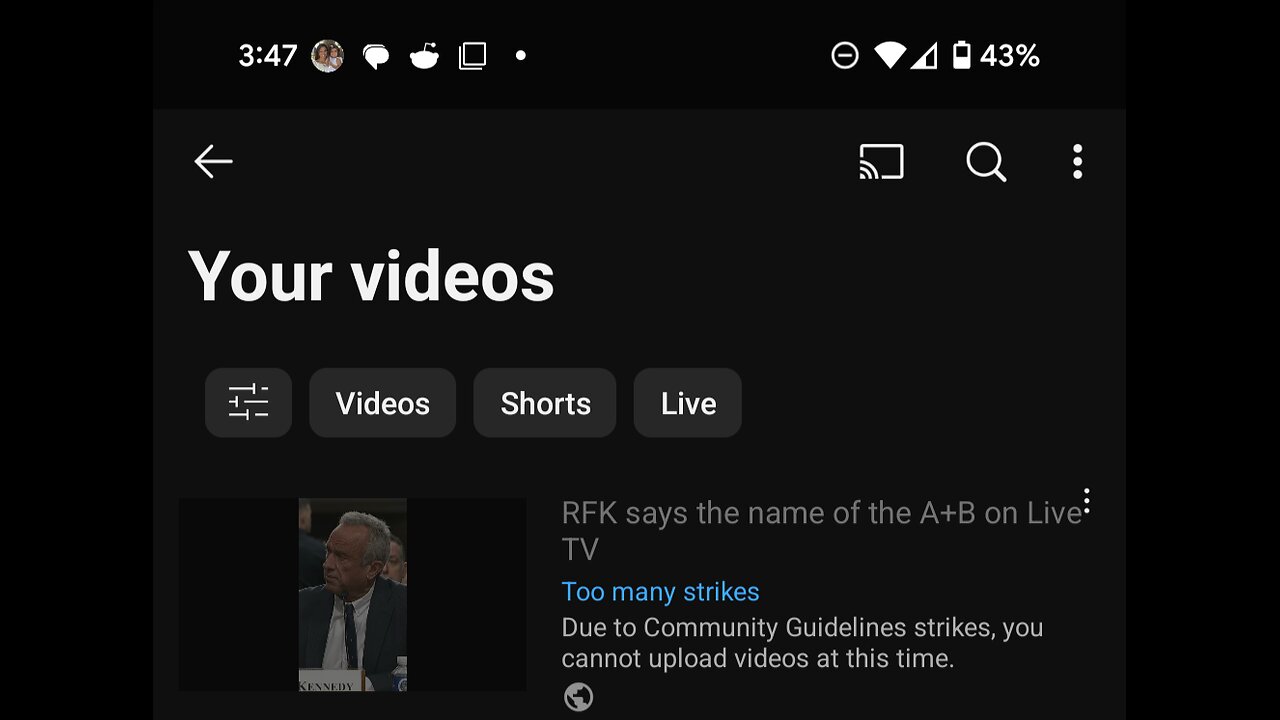Open the top bar overflow menu
Screen dimensions: 1280x720
pyautogui.click(x=1077, y=162)
